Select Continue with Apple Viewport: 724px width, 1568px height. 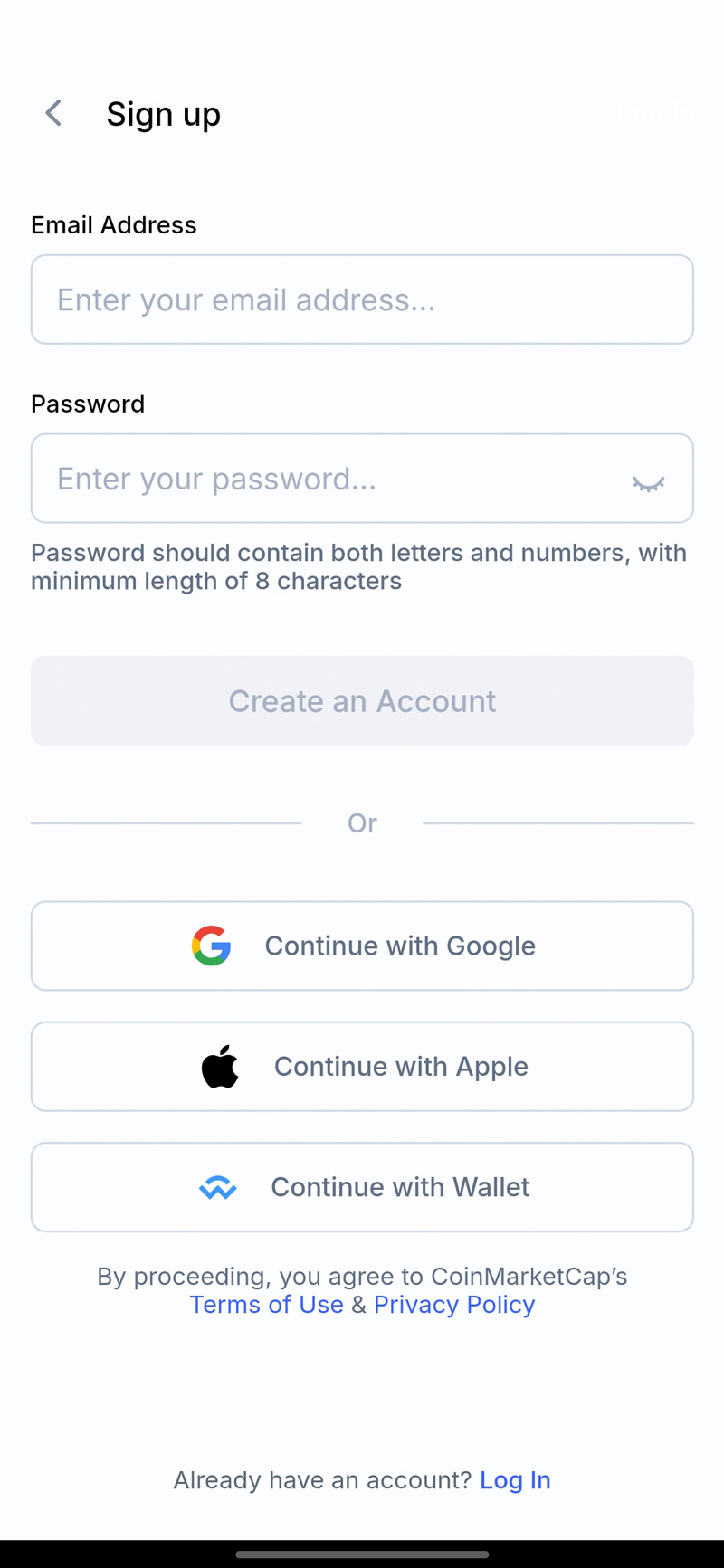(x=362, y=1066)
